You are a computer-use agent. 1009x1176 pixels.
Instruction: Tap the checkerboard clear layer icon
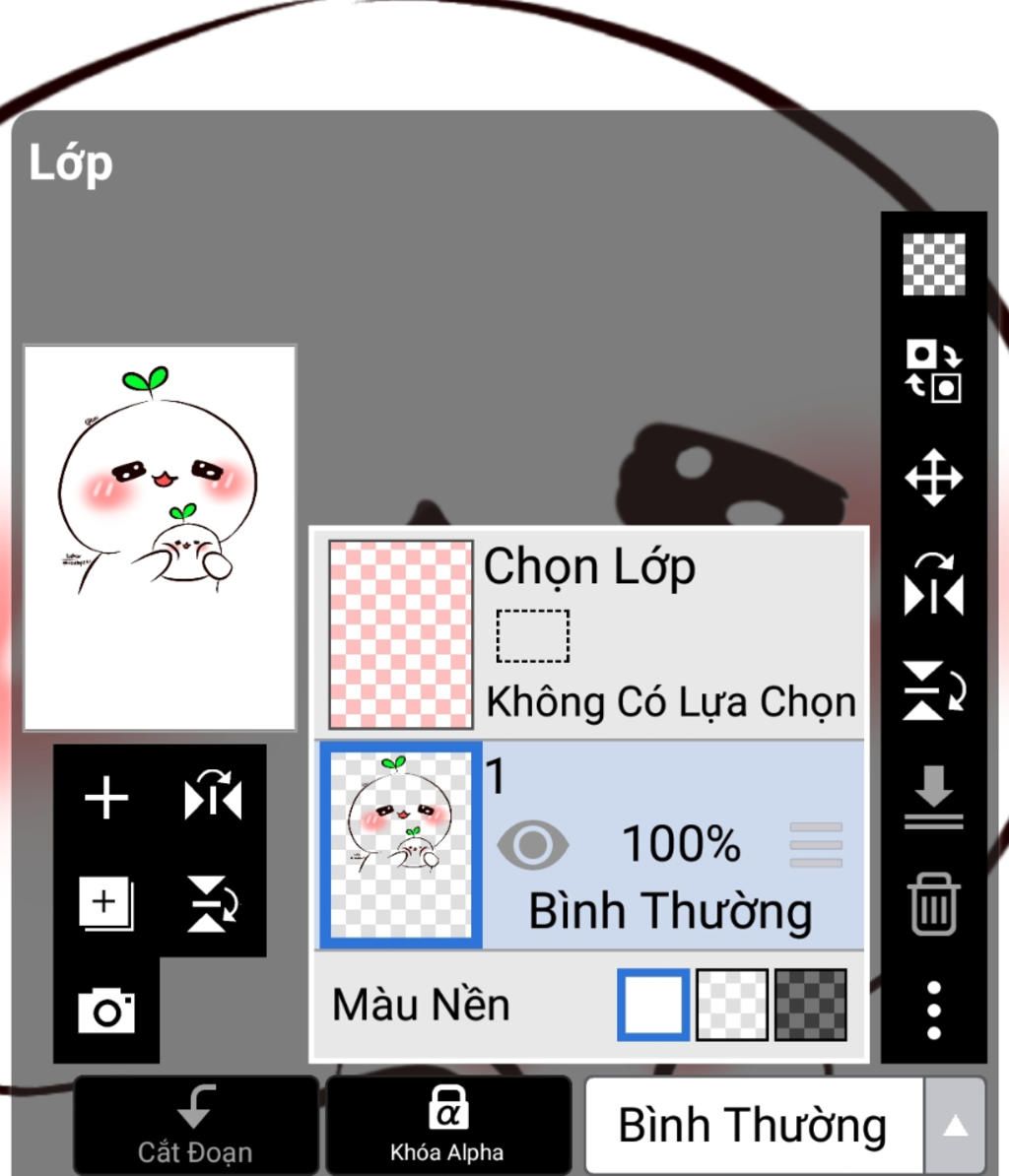(x=933, y=264)
